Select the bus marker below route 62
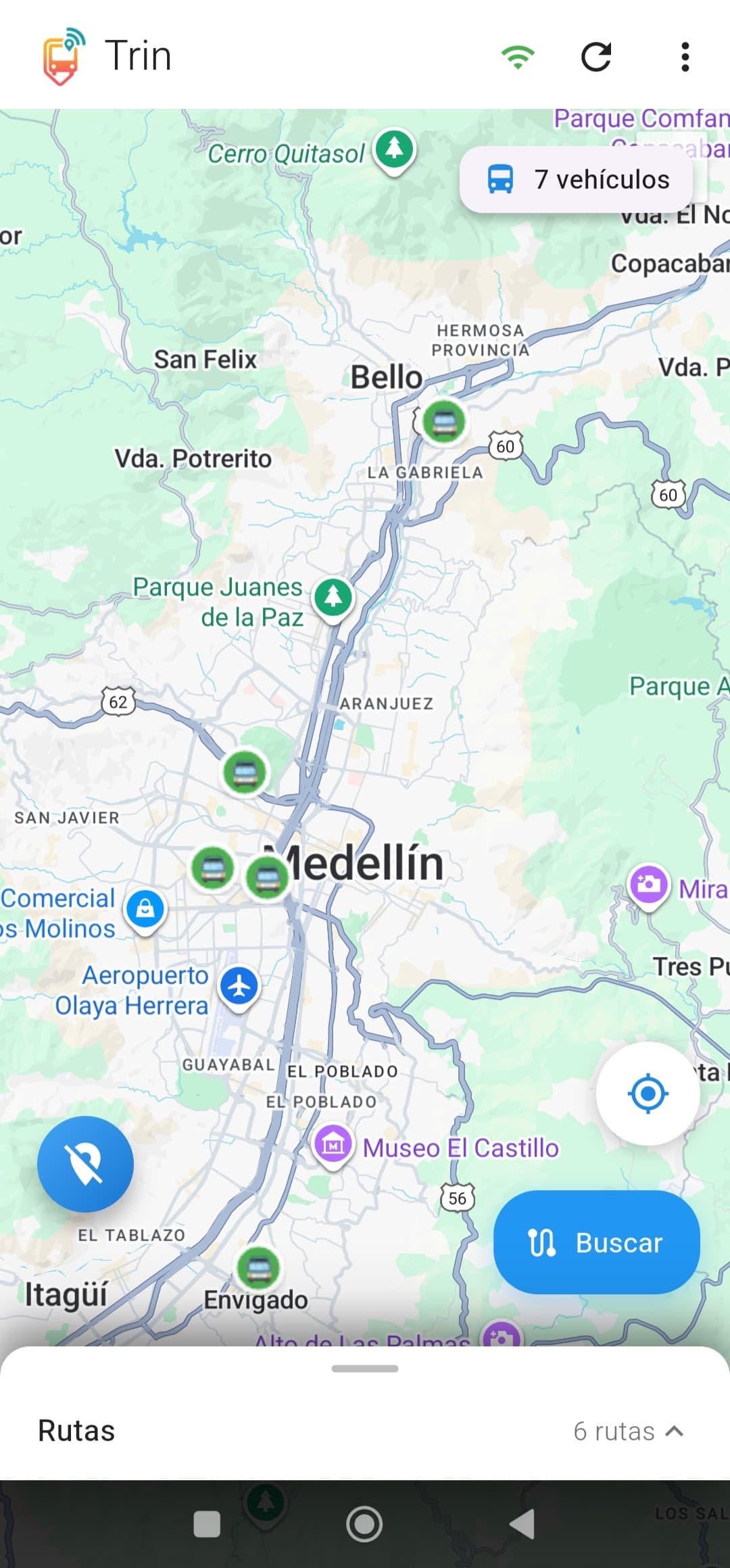The width and height of the screenshot is (730, 1568). pyautogui.click(x=245, y=772)
